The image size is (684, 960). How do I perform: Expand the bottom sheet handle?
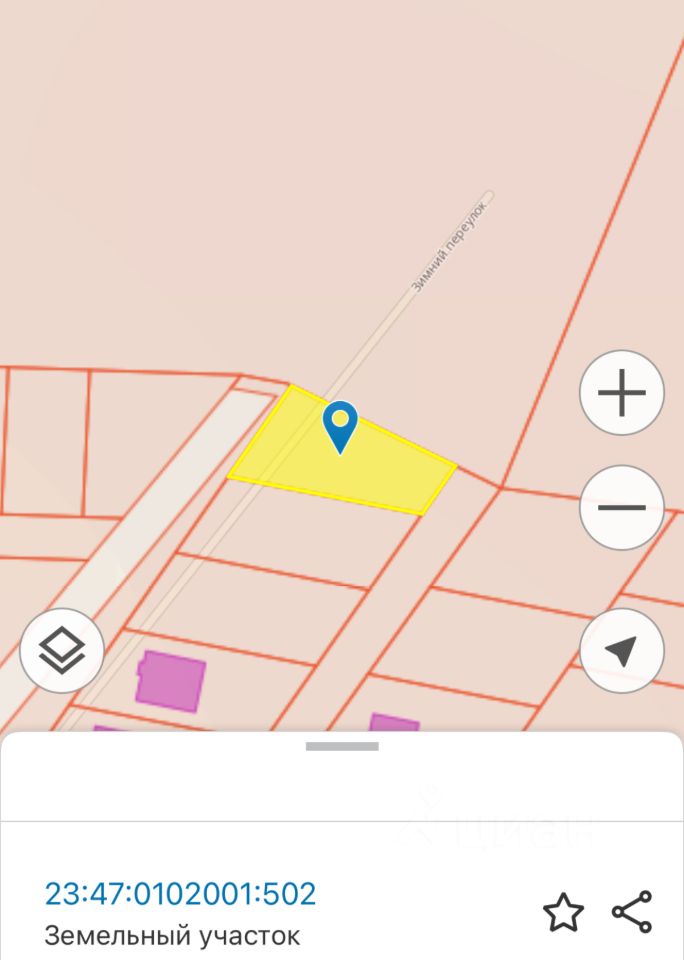click(342, 746)
